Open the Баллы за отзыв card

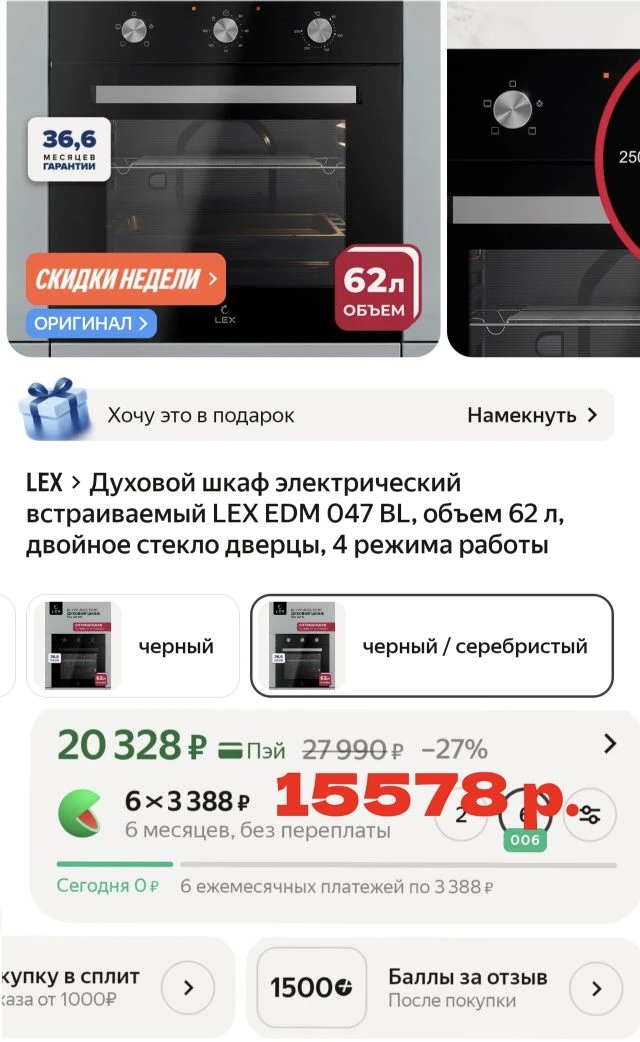coord(442,987)
